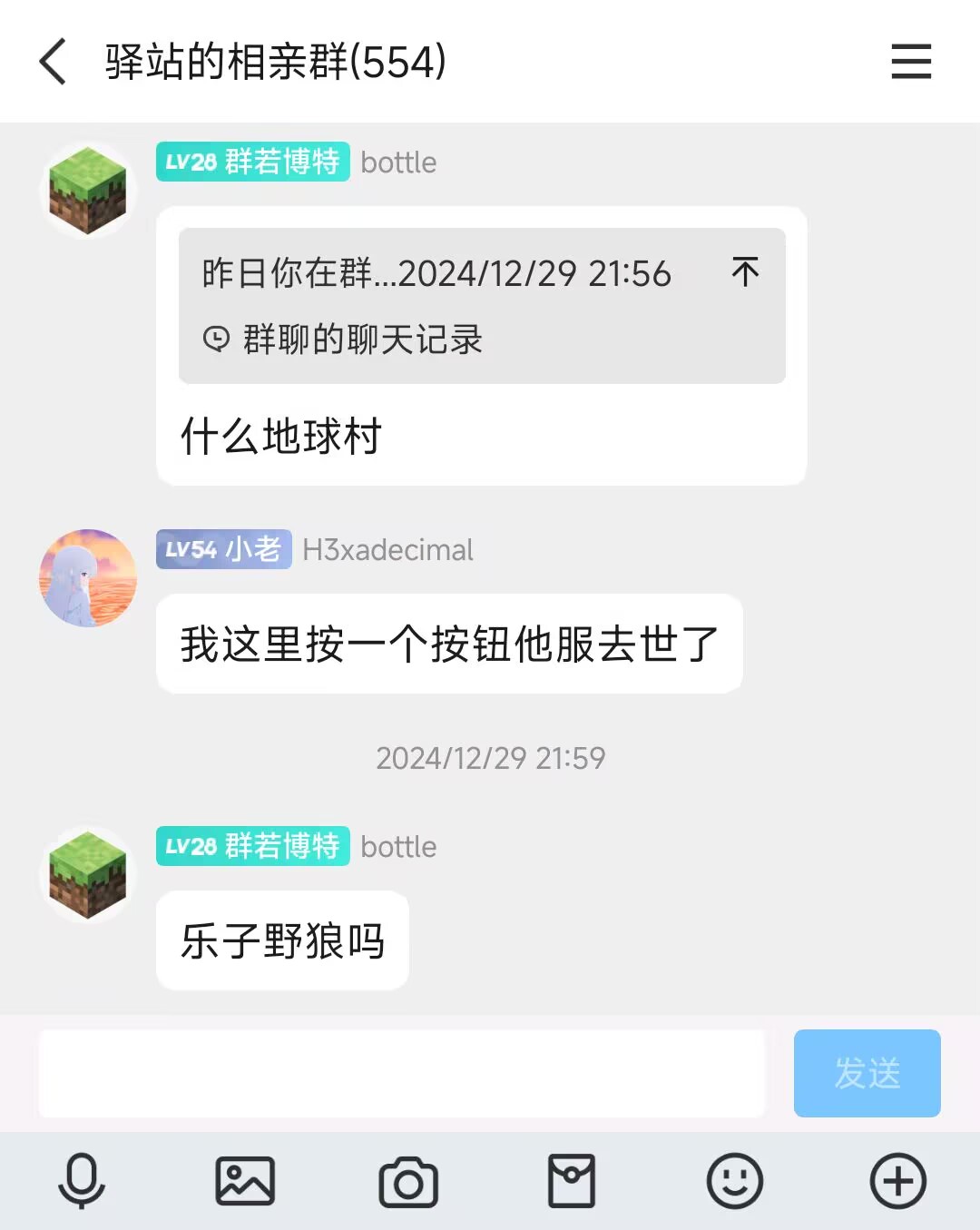
Task: Open the group chat menu
Action: [911, 62]
